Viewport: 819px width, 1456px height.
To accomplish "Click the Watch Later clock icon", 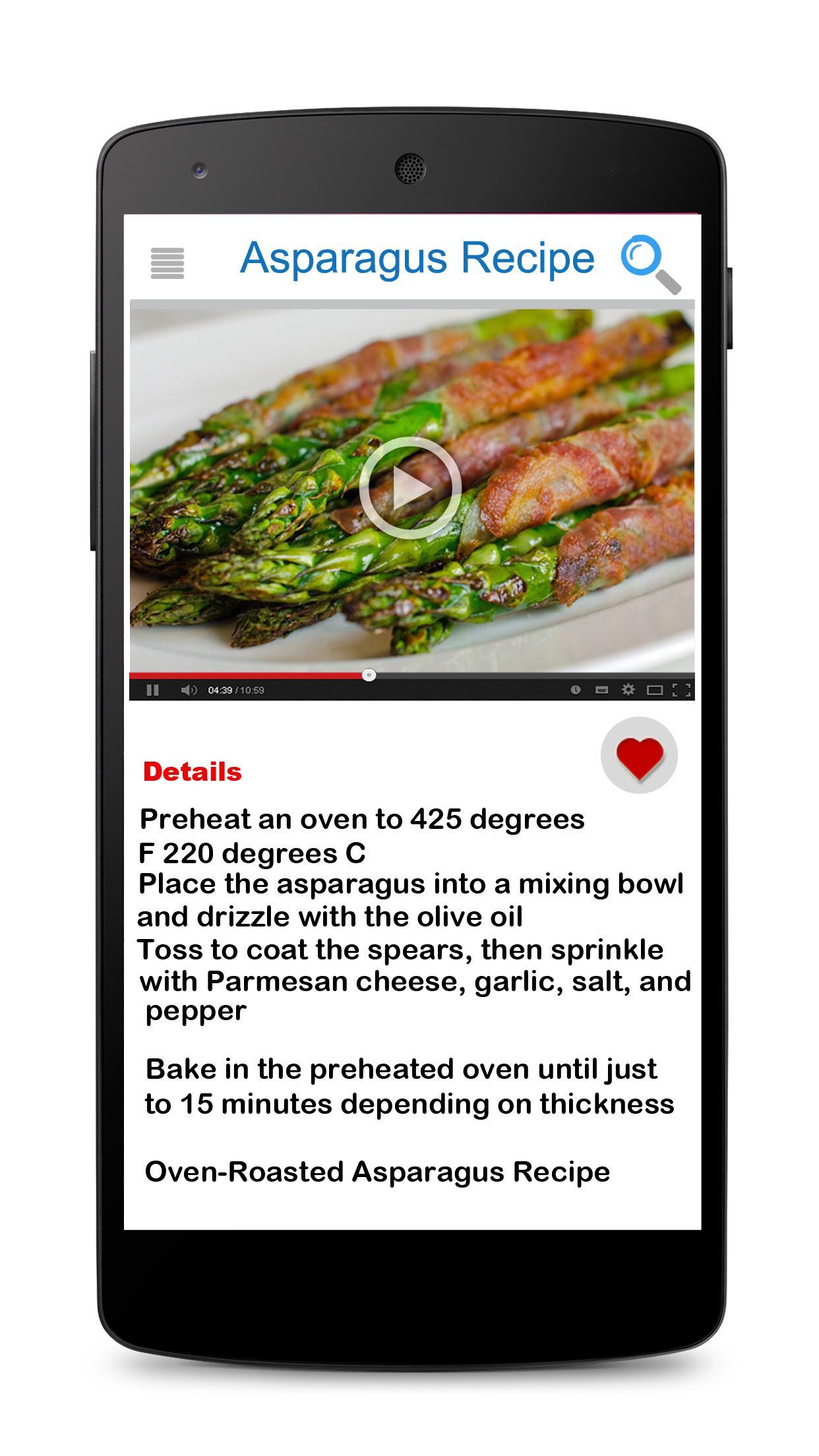I will (x=576, y=689).
